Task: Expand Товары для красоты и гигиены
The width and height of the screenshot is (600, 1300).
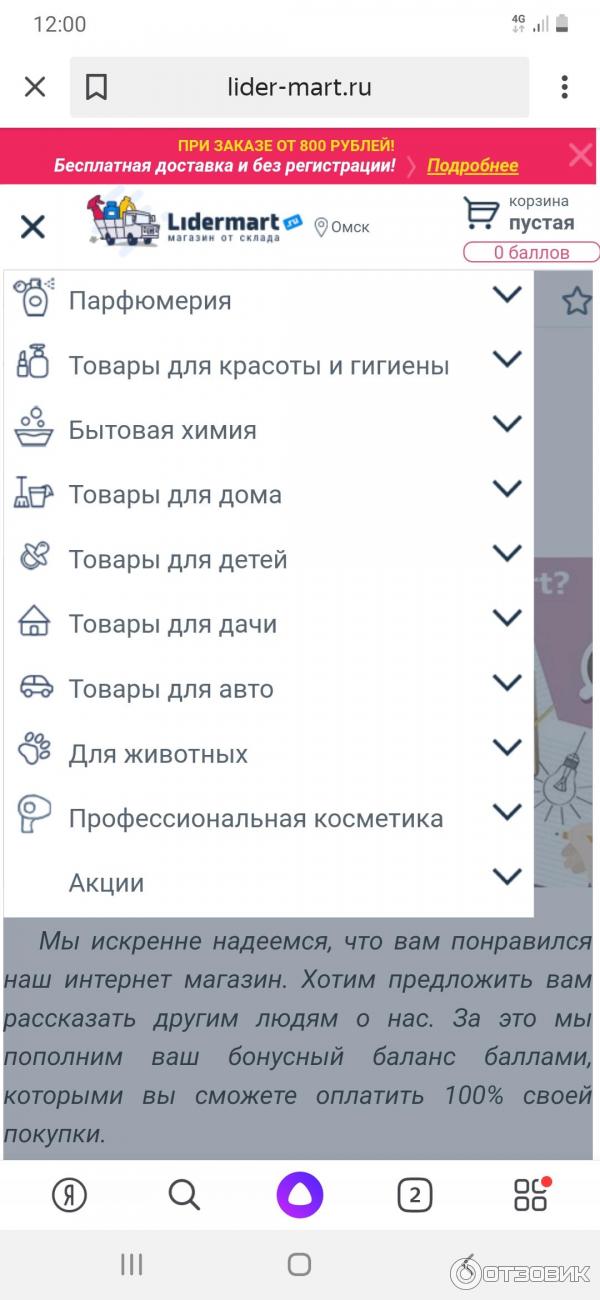Action: tap(507, 360)
